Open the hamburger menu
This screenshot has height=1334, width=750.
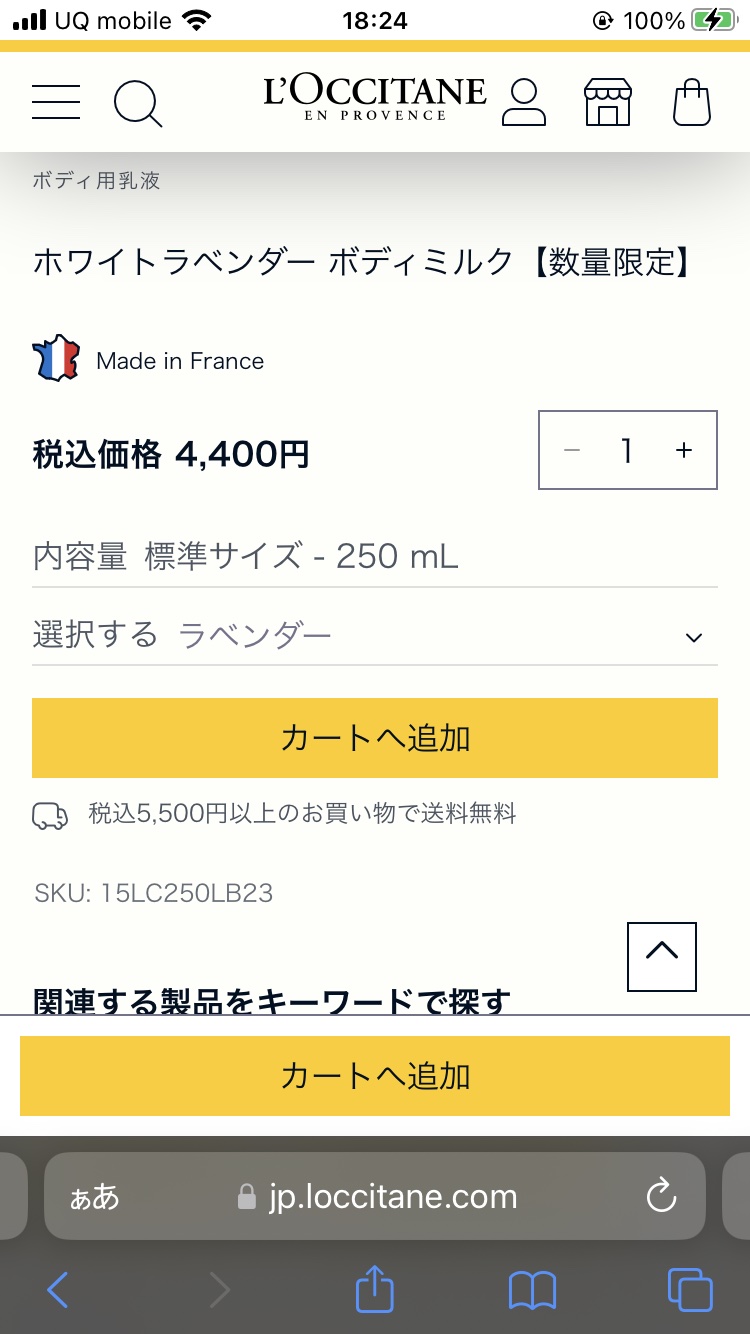pos(56,102)
